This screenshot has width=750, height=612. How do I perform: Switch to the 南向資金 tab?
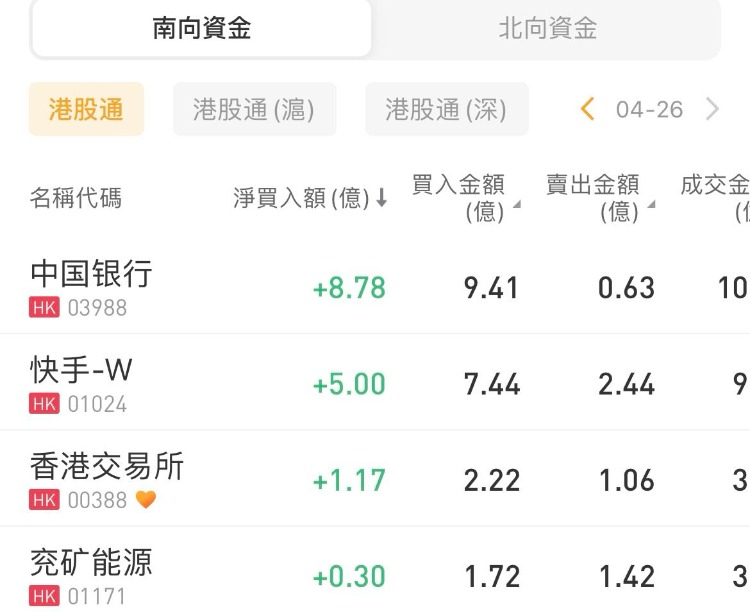201,28
